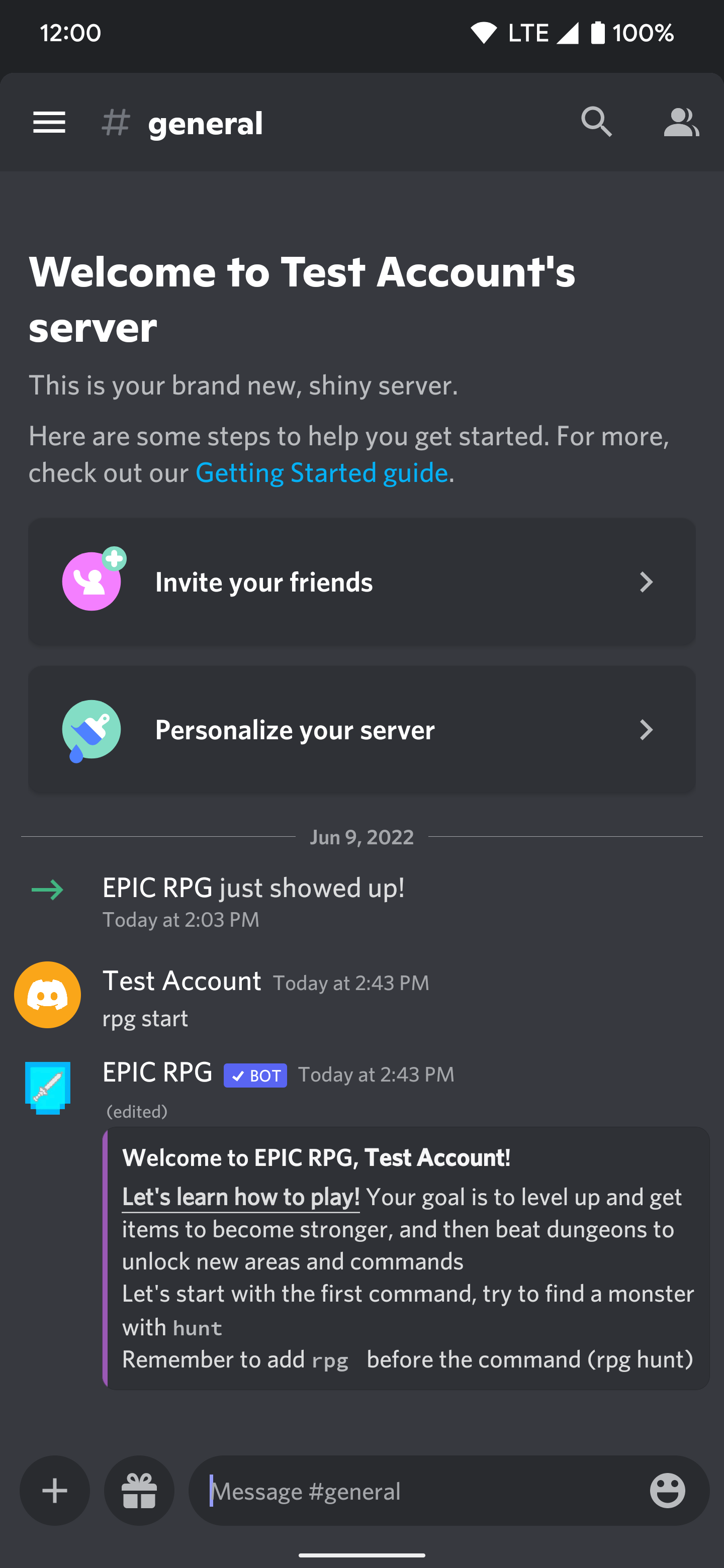Open the emoji picker
The width and height of the screenshot is (724, 1568).
667,1491
